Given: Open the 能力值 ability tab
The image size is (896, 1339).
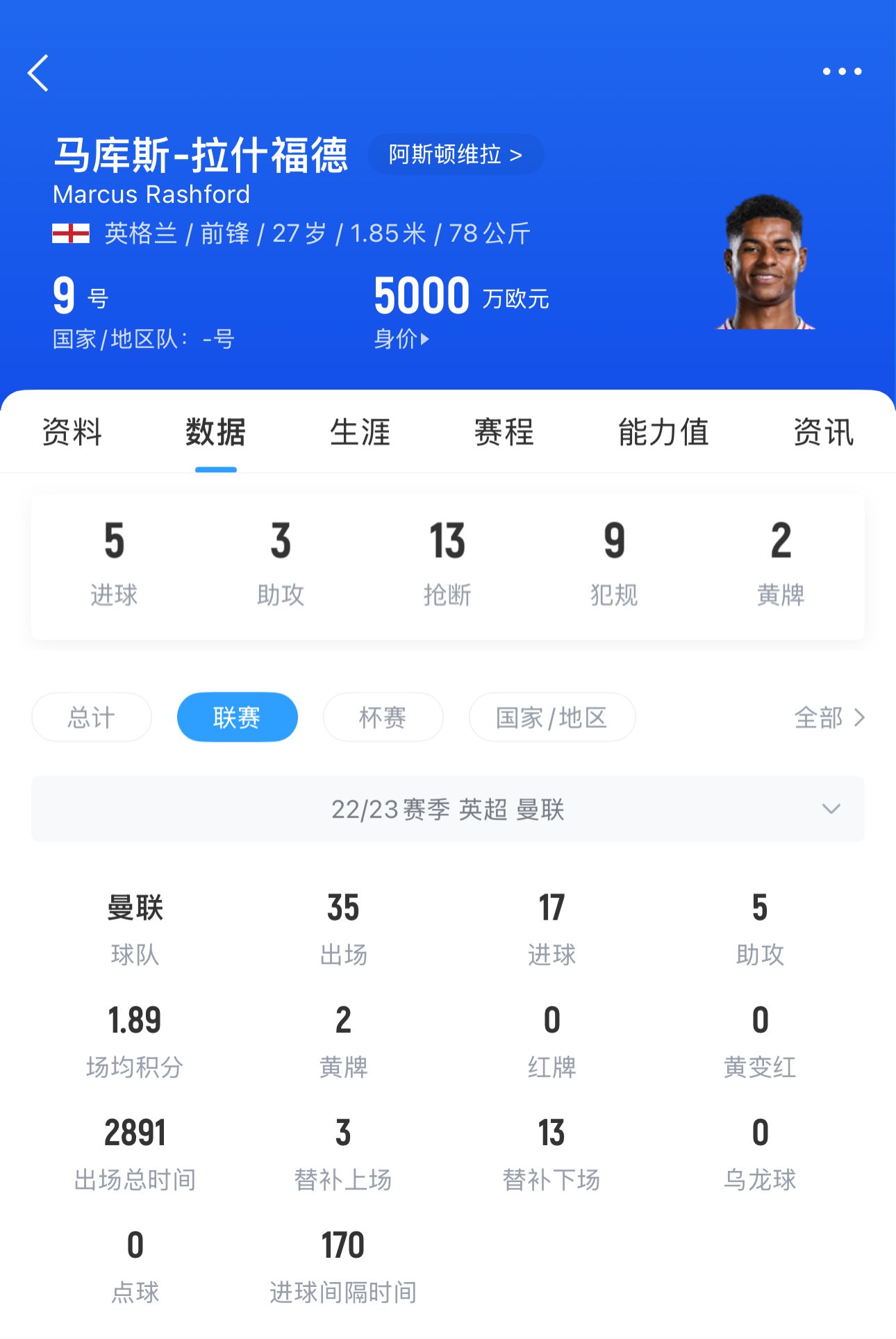Looking at the screenshot, I should point(663,432).
